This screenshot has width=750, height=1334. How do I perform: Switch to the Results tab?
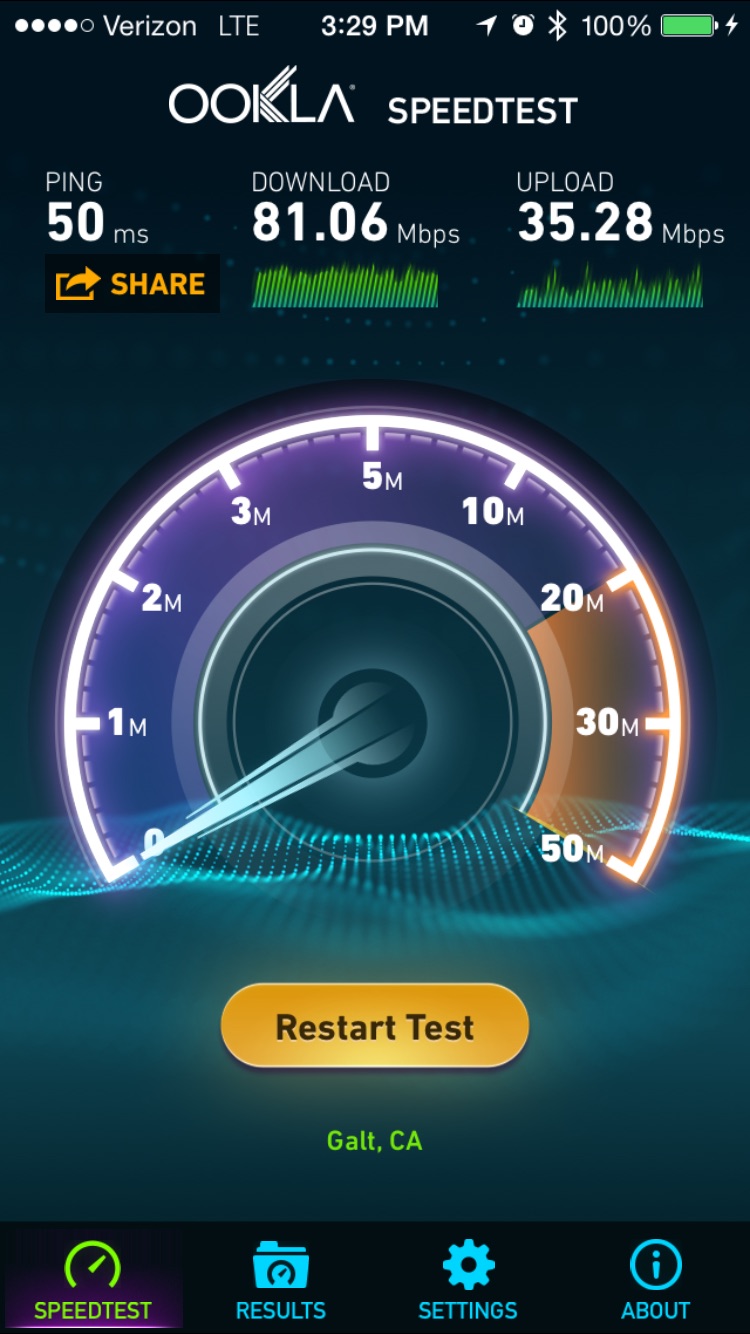click(281, 1279)
